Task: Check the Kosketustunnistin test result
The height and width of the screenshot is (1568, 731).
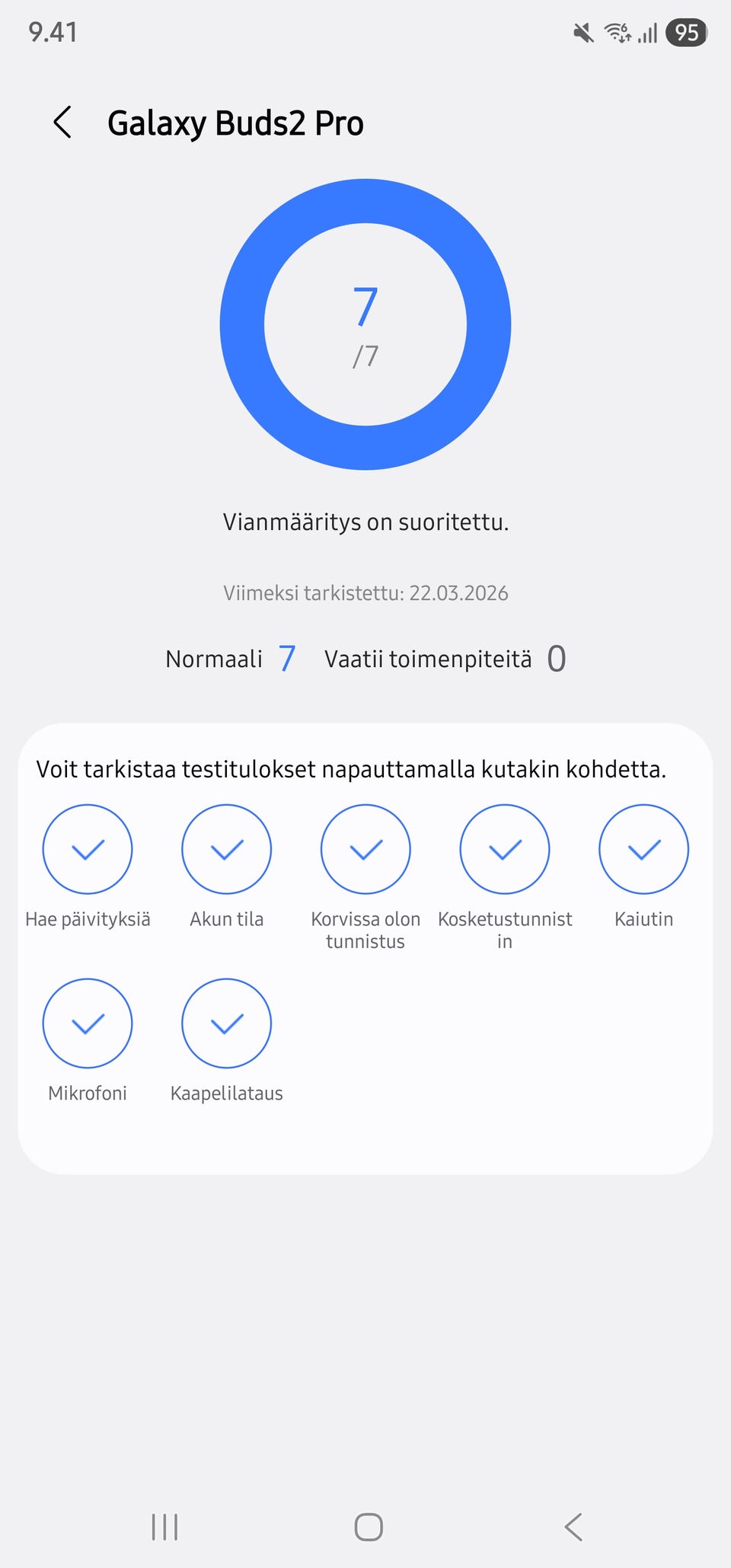Action: (x=505, y=849)
